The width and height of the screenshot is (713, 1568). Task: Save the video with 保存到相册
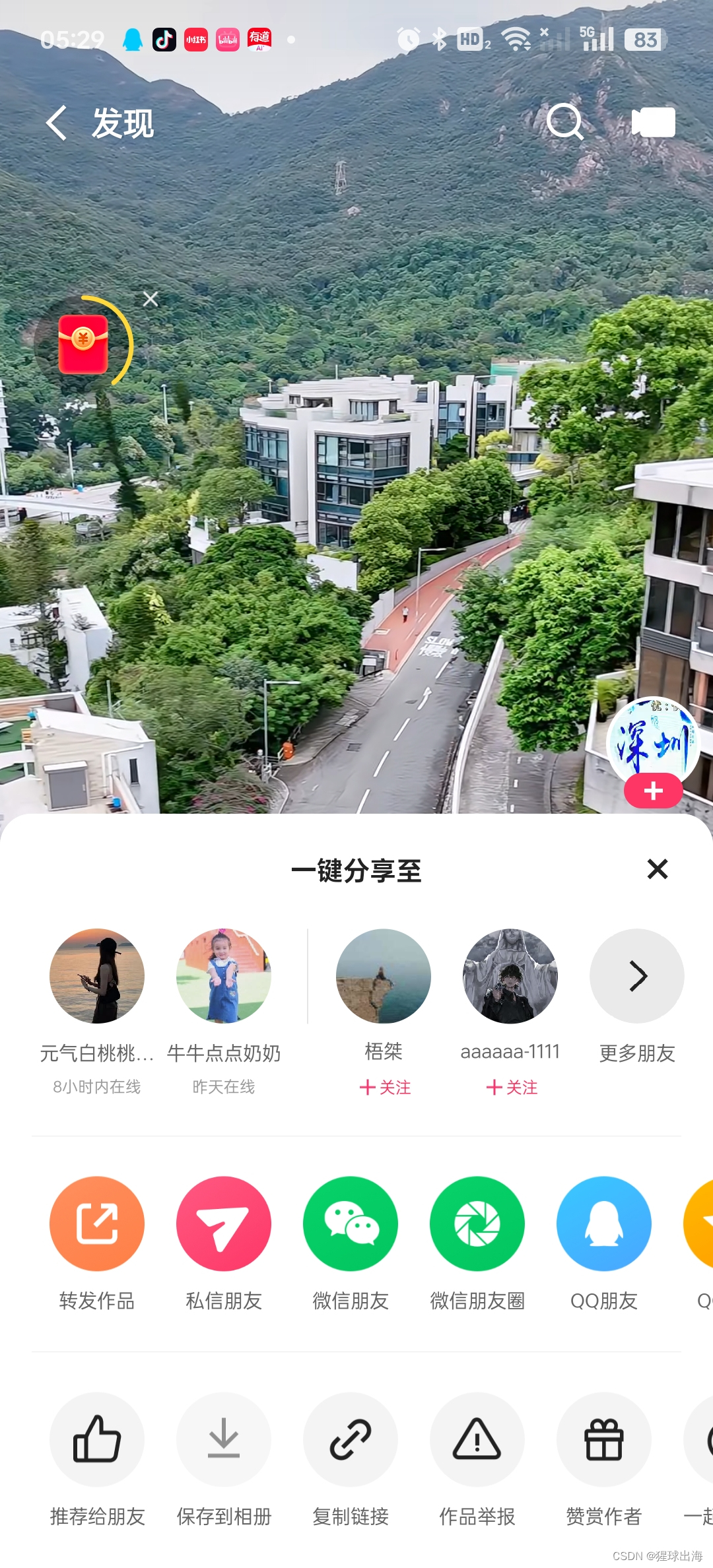(x=224, y=1439)
